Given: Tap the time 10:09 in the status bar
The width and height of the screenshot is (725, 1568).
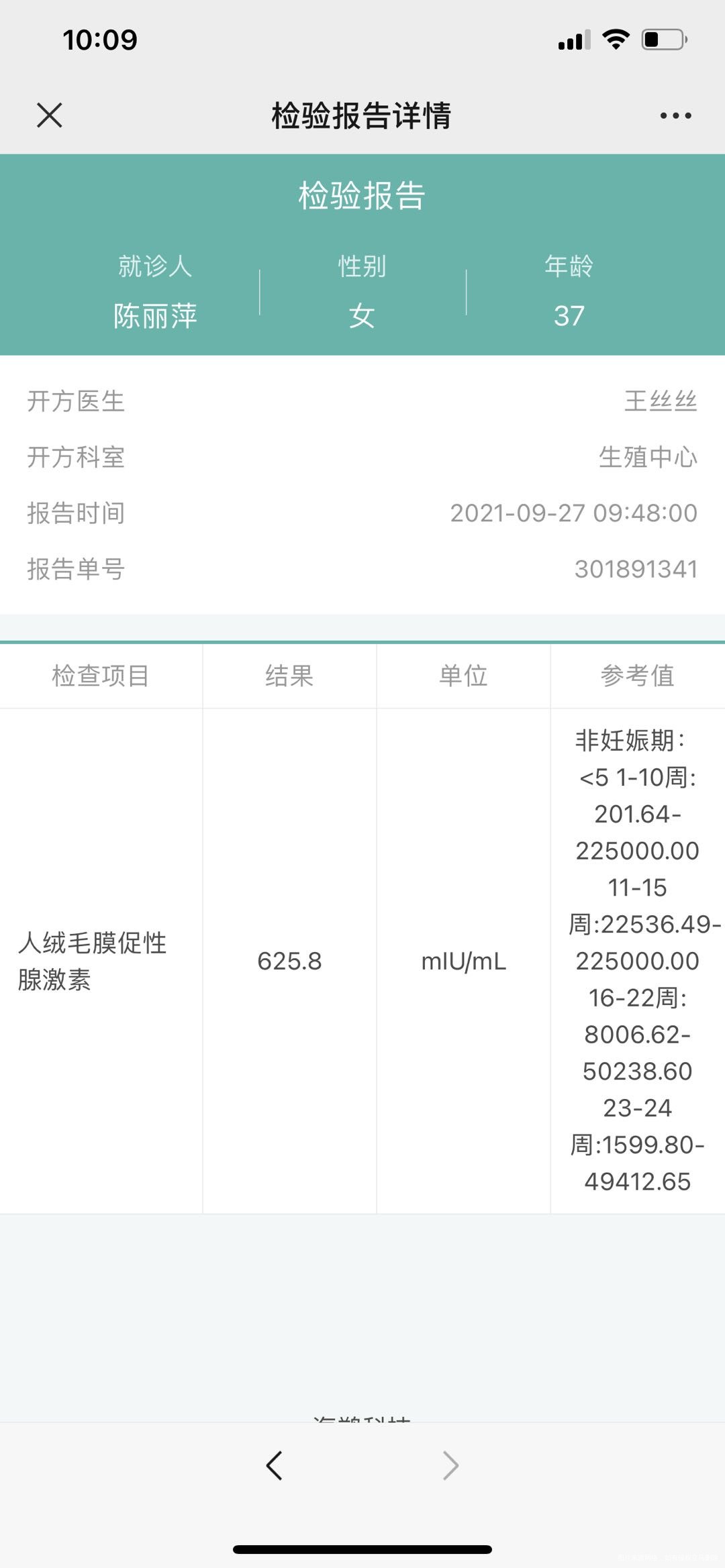Looking at the screenshot, I should pos(101,42).
